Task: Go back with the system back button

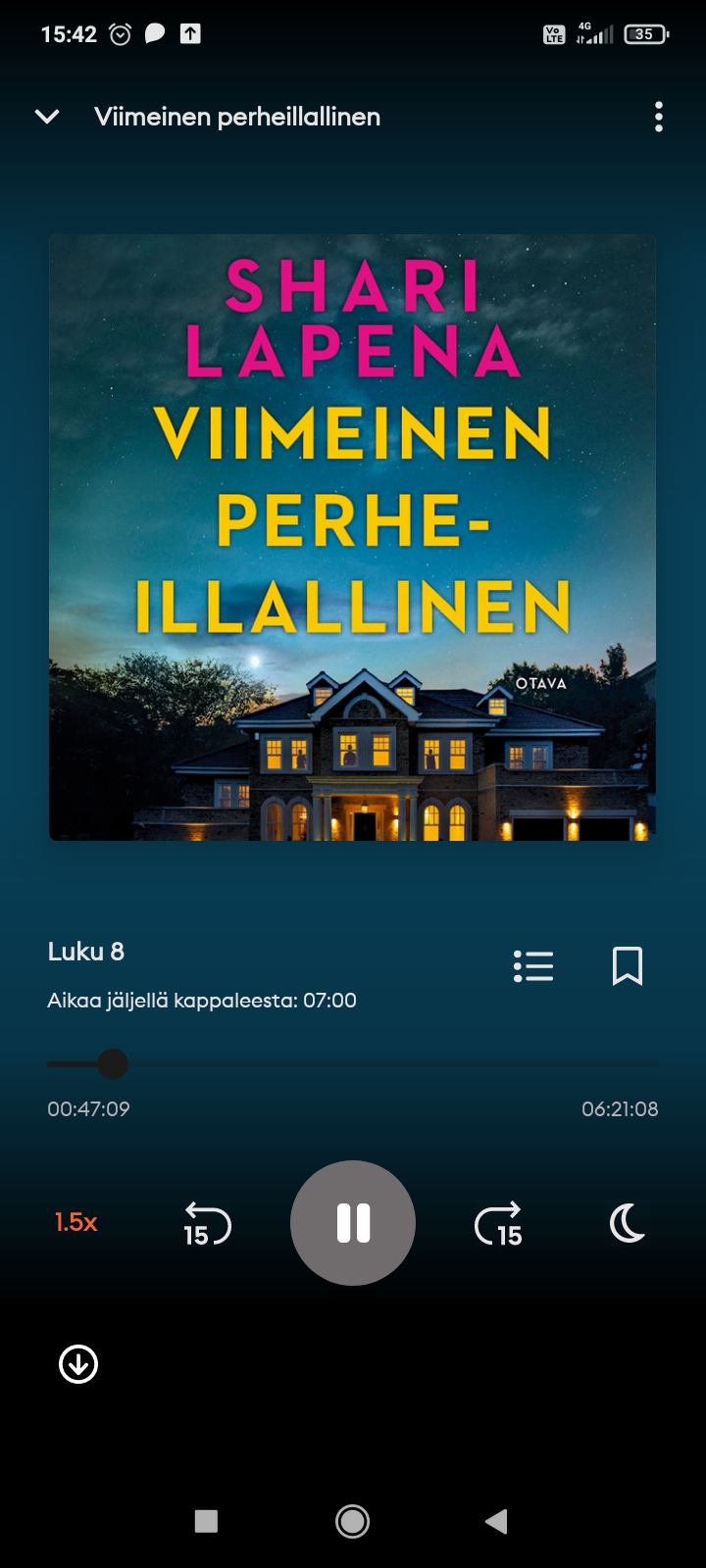Action: 496,1521
